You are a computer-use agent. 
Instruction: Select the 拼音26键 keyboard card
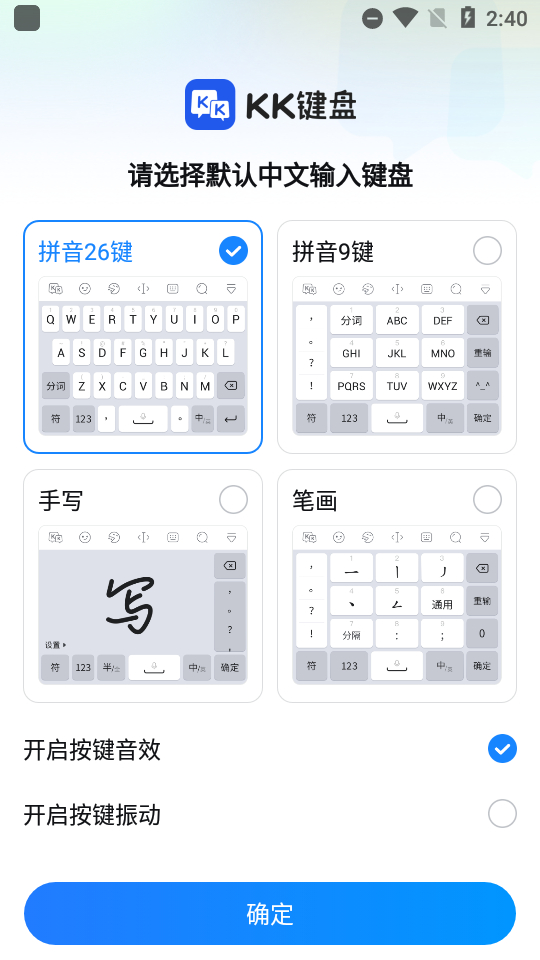[x=143, y=337]
